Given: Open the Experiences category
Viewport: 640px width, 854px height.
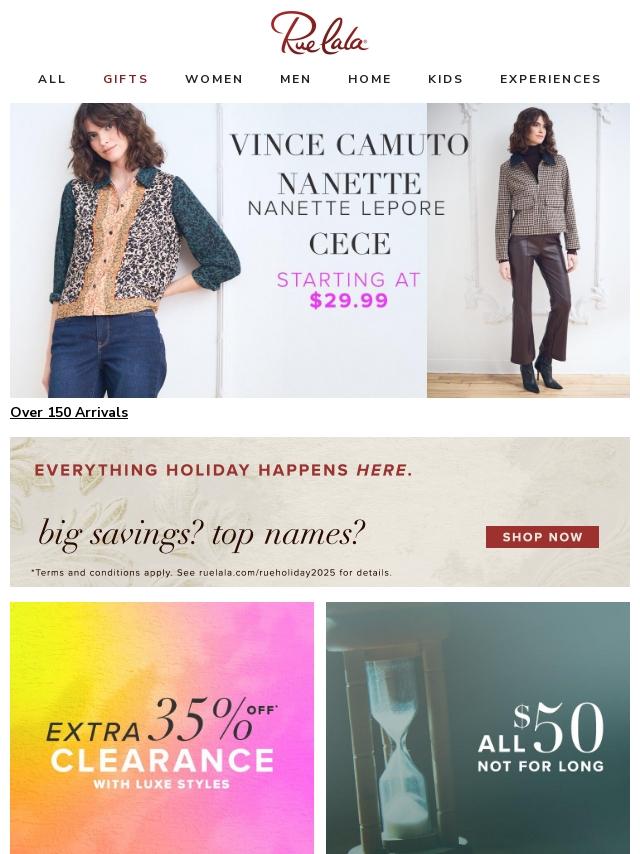Looking at the screenshot, I should [551, 79].
